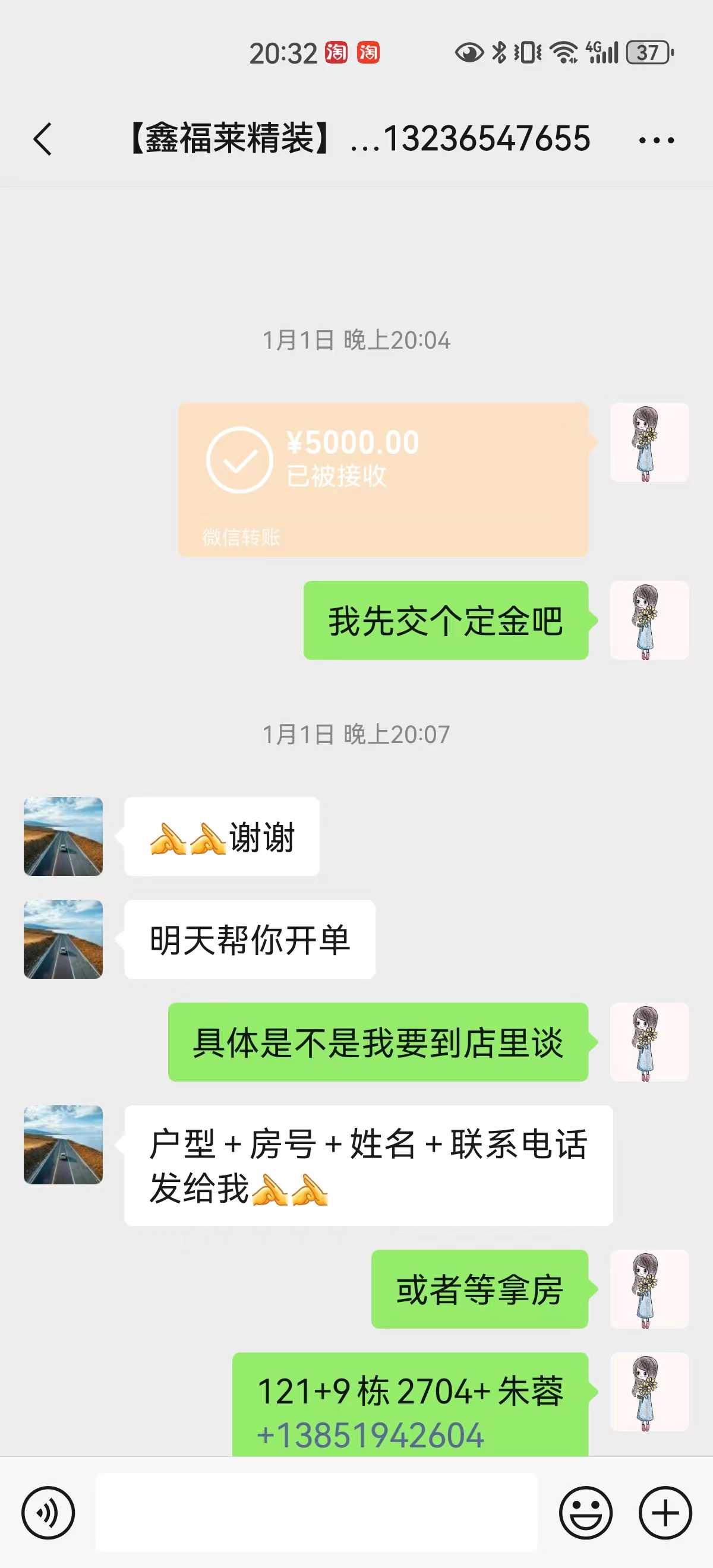The width and height of the screenshot is (713, 1568).
Task: Open contact avatar beside 明天帮你开单
Action: 64,939
